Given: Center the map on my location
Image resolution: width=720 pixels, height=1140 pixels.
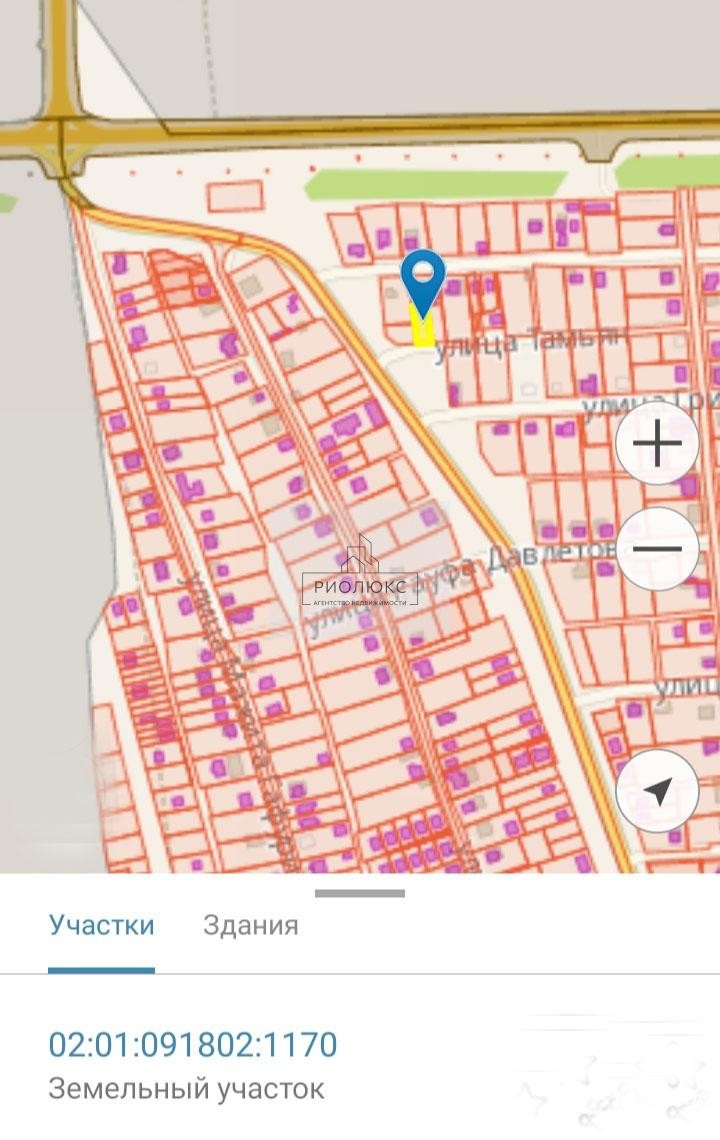Looking at the screenshot, I should (657, 791).
